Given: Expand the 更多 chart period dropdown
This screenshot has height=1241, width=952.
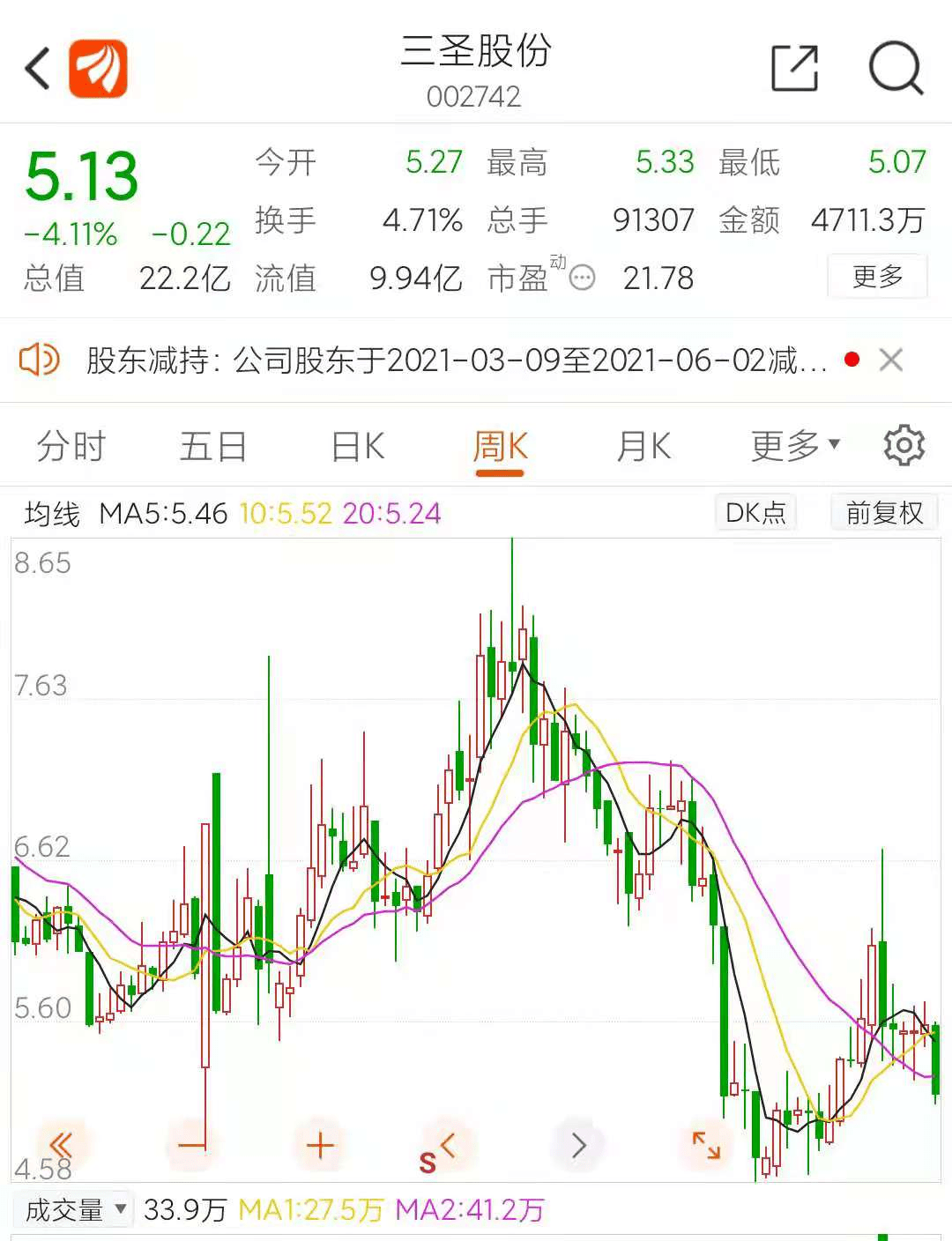Looking at the screenshot, I should [795, 446].
